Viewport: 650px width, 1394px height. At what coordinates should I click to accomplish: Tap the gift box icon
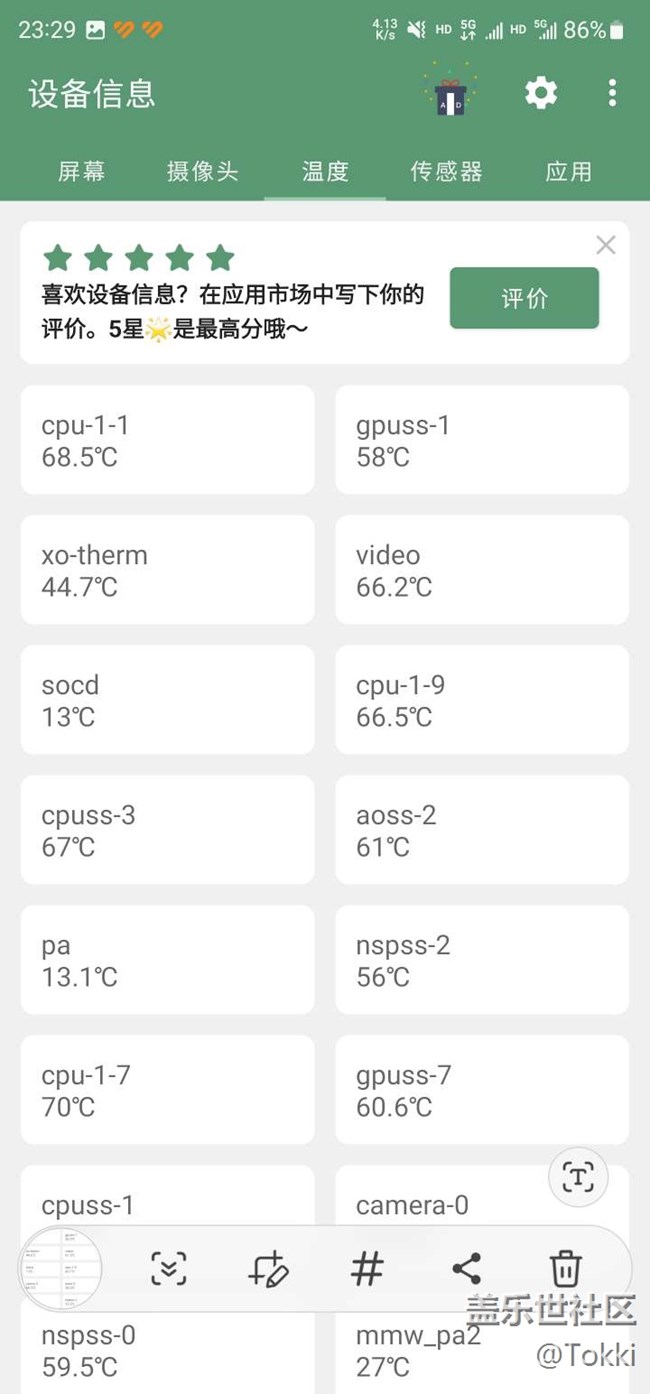tap(450, 92)
